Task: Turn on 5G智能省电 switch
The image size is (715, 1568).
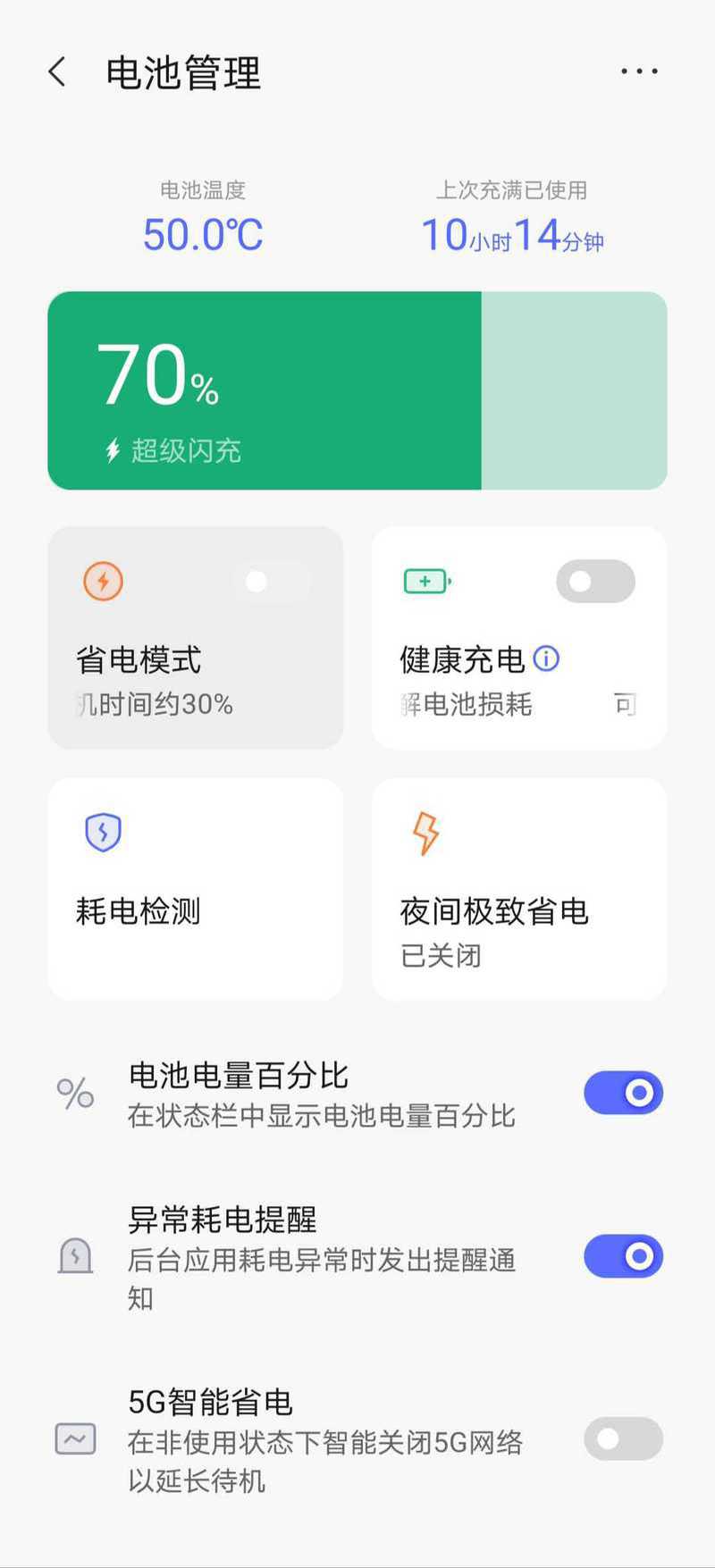Action: (623, 1438)
